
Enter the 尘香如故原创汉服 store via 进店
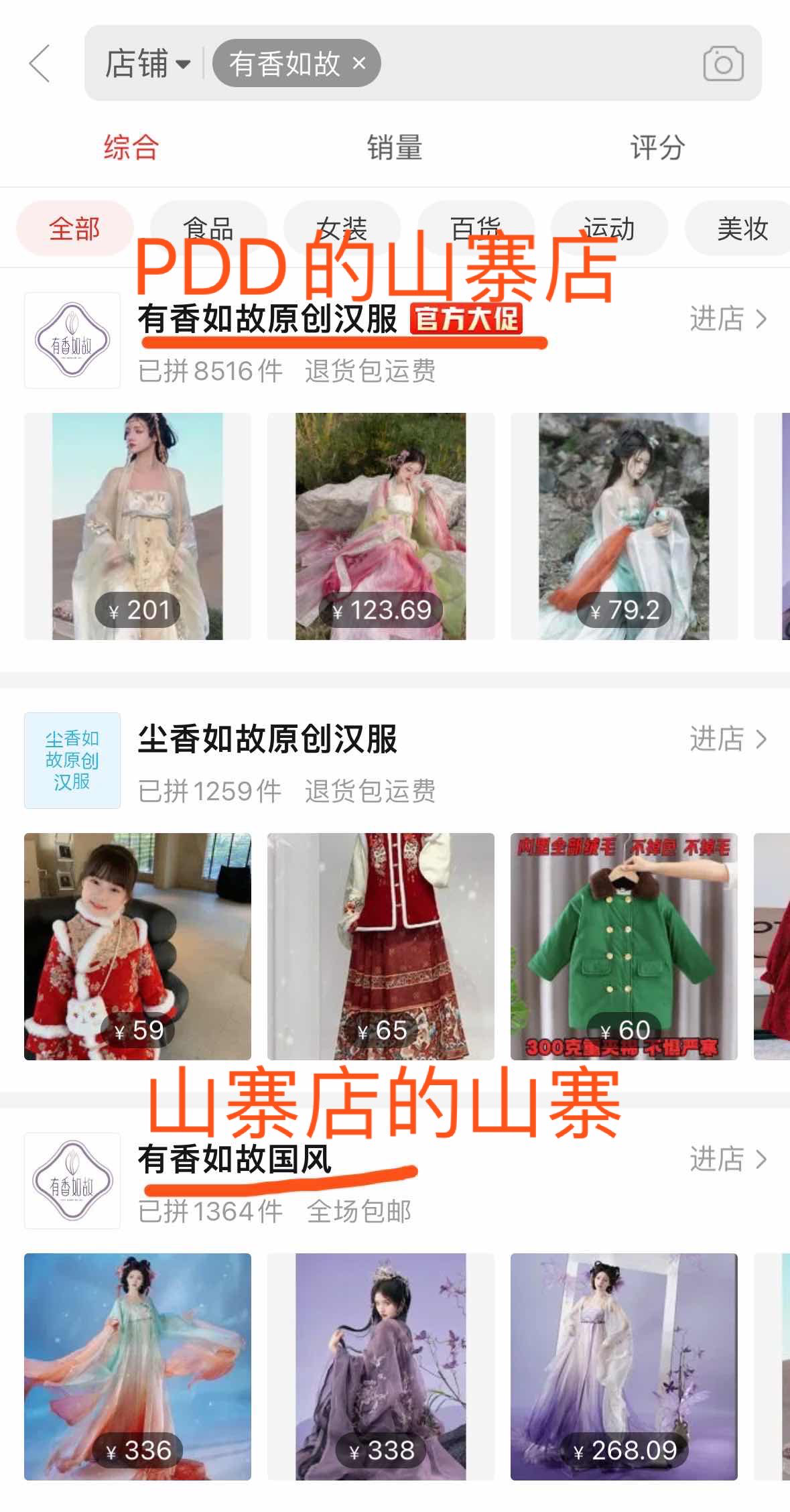pos(728,739)
